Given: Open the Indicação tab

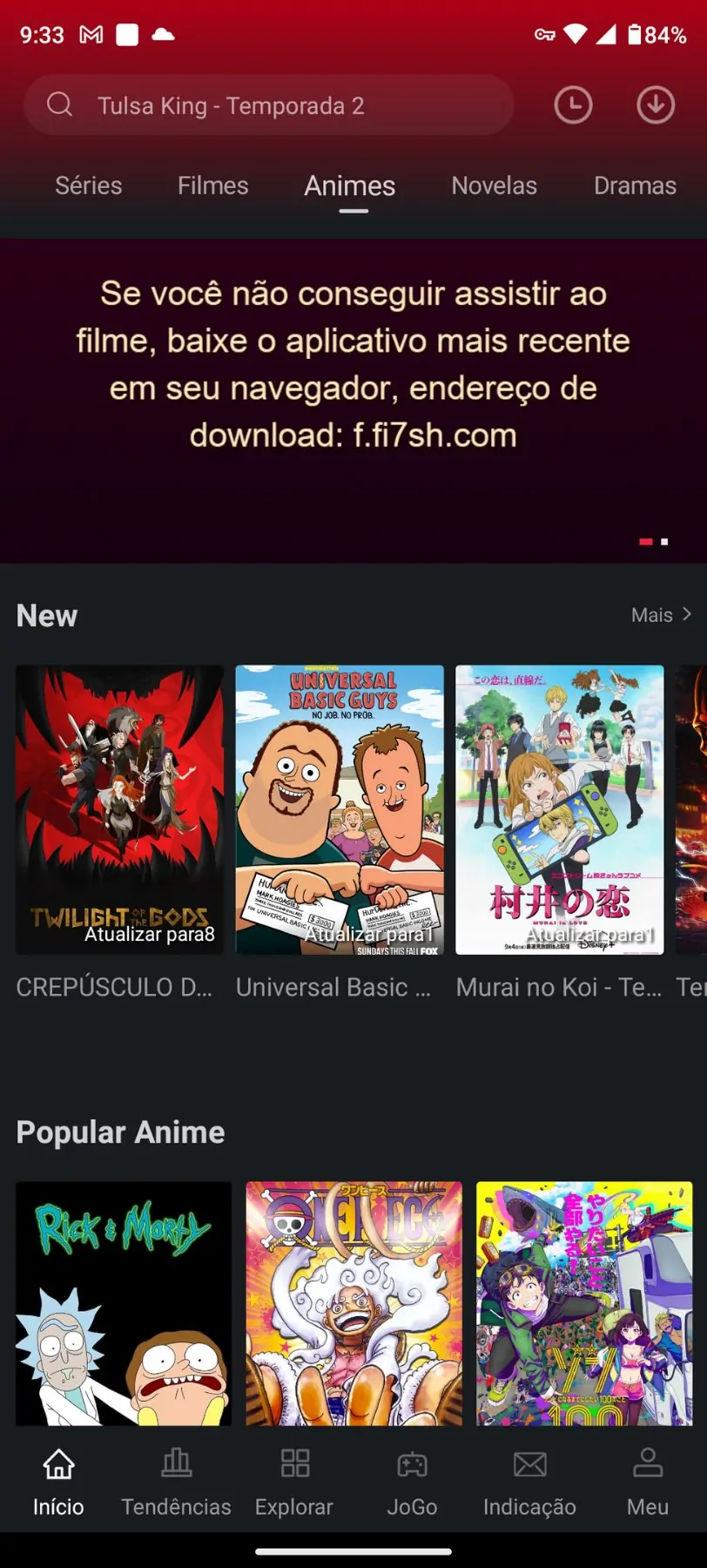Looking at the screenshot, I should pyautogui.click(x=529, y=1481).
